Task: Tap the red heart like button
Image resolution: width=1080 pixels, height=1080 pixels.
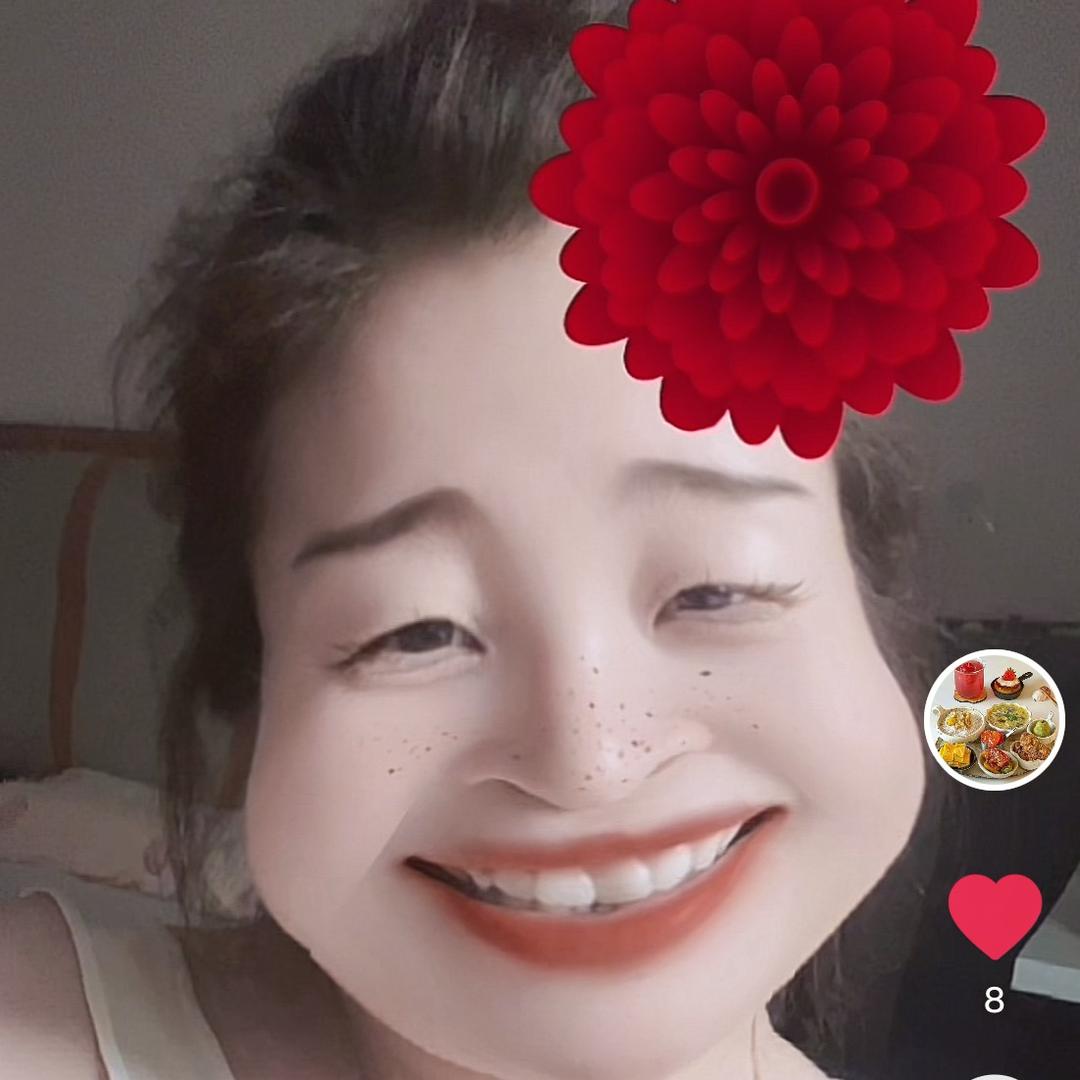Action: [994, 916]
